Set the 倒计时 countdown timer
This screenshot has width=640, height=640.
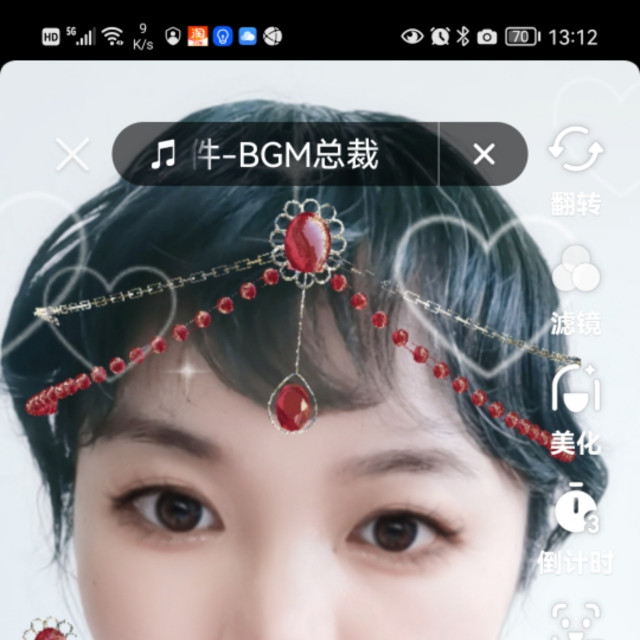click(x=576, y=526)
